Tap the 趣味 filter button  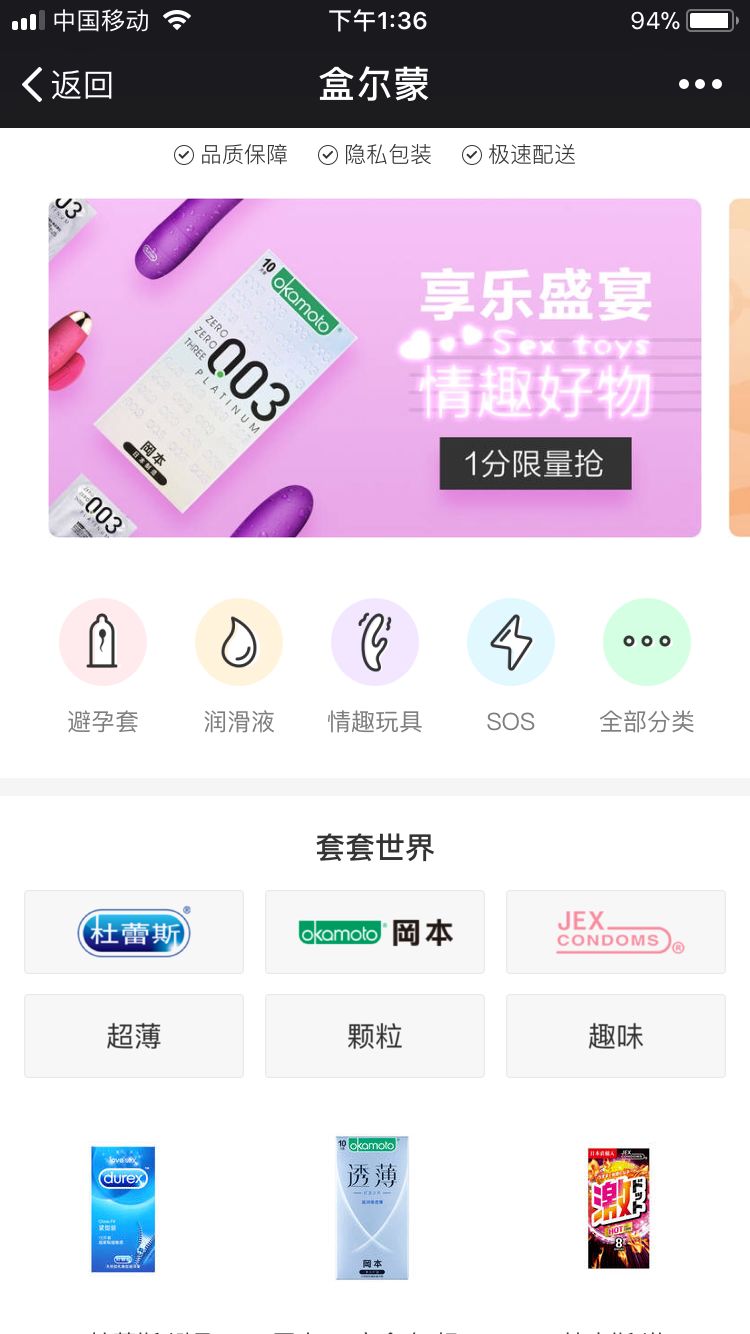(x=616, y=1036)
